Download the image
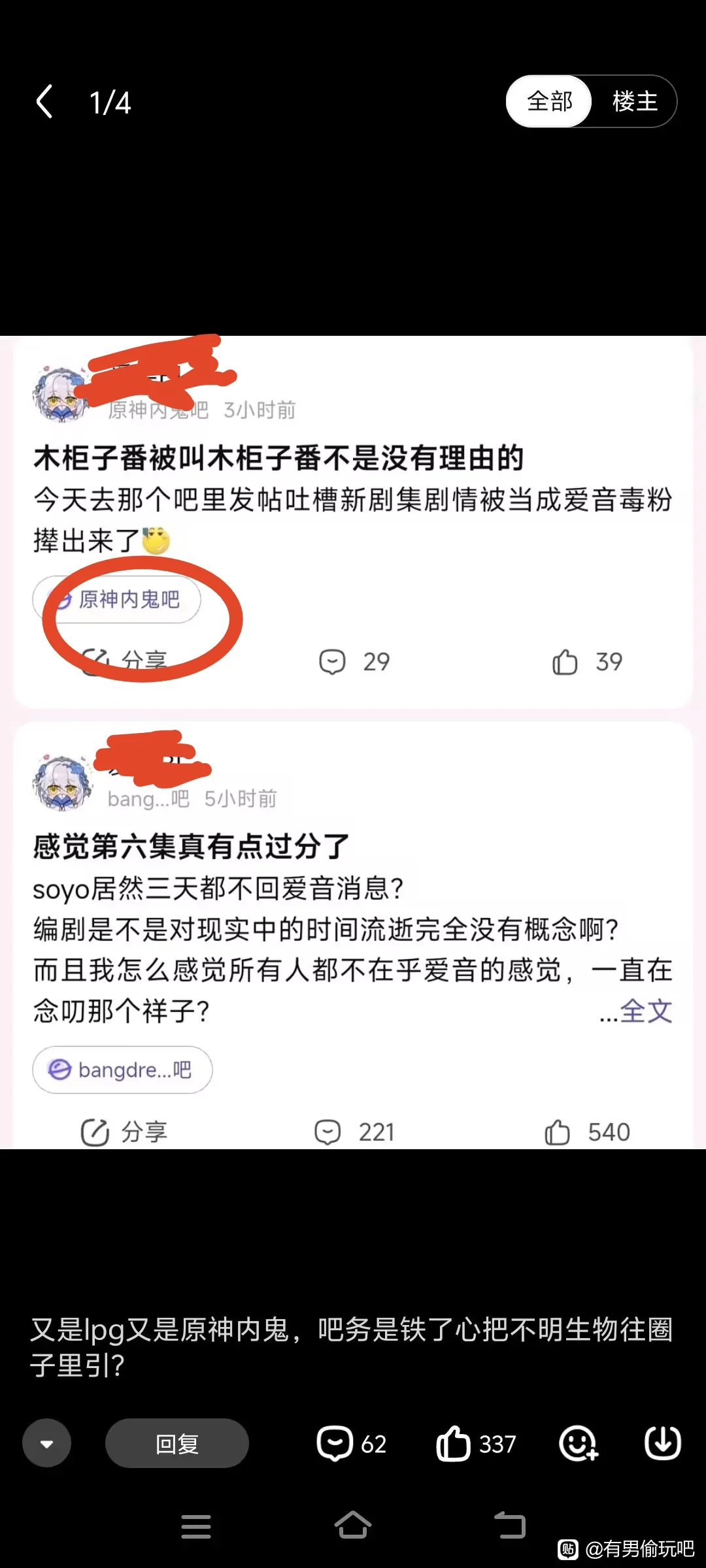This screenshot has height=1568, width=706. 662,1443
